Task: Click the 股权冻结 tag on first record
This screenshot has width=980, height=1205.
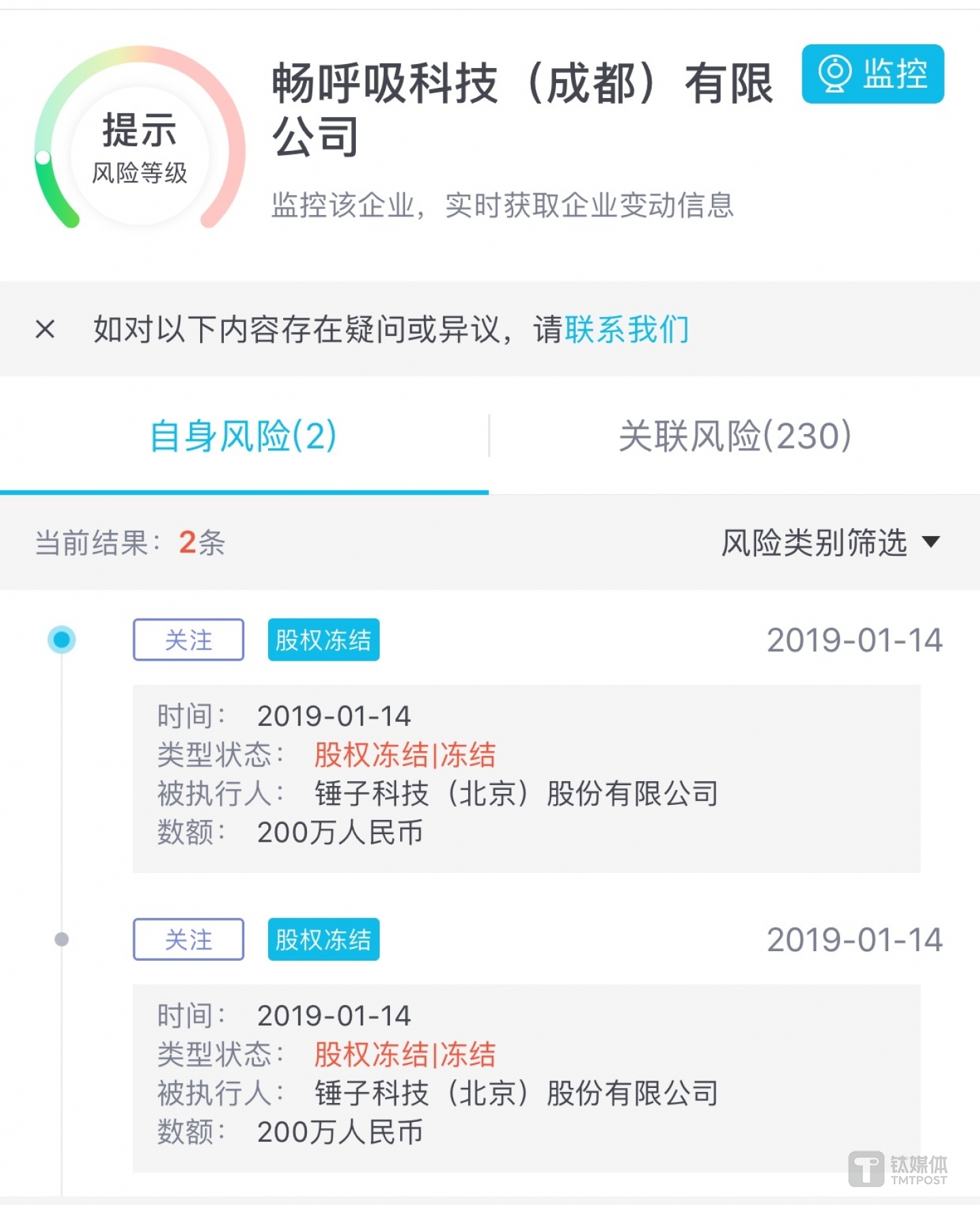Action: tap(323, 640)
